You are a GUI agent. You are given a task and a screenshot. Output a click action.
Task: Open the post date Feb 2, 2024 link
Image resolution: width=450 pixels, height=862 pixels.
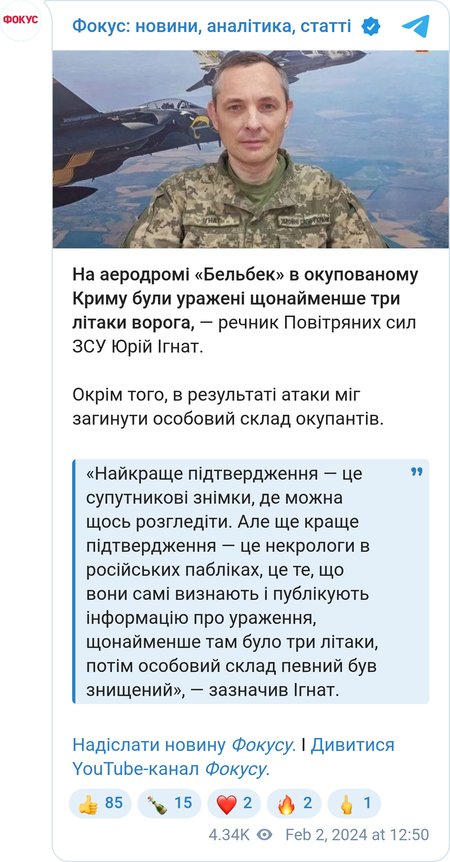(357, 835)
